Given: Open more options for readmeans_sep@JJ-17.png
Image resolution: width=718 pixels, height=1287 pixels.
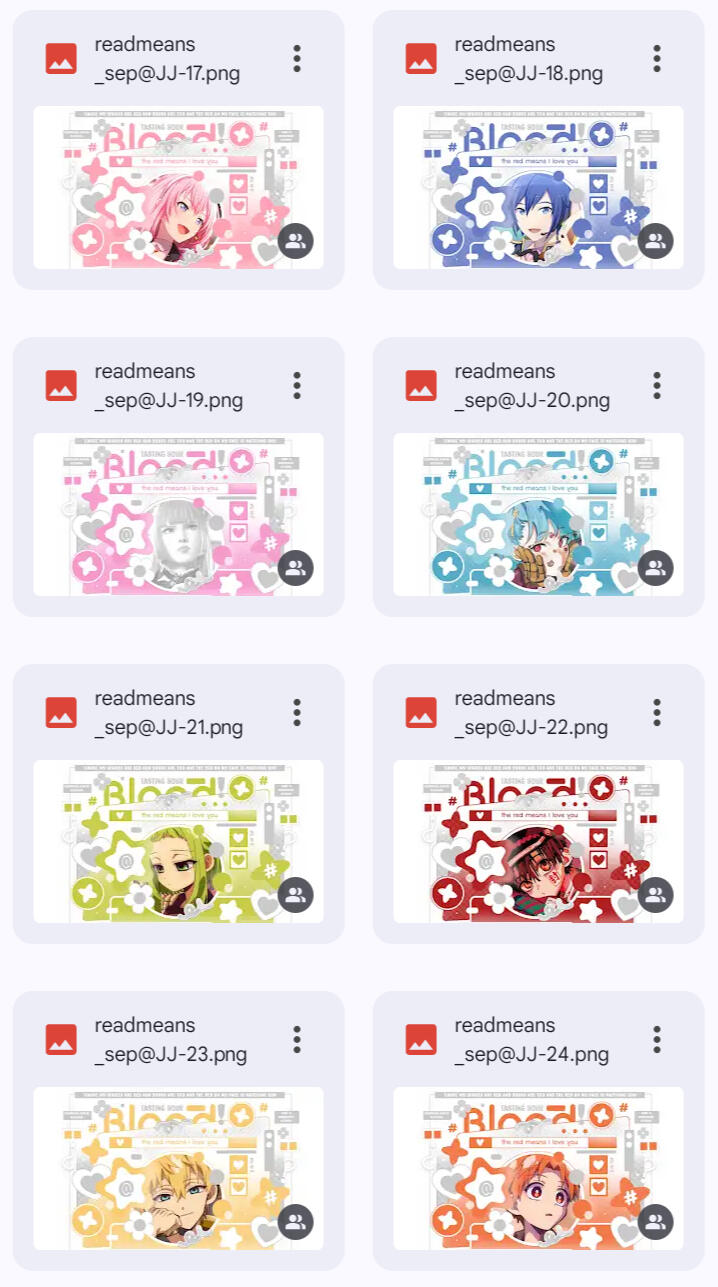Looking at the screenshot, I should [x=297, y=58].
